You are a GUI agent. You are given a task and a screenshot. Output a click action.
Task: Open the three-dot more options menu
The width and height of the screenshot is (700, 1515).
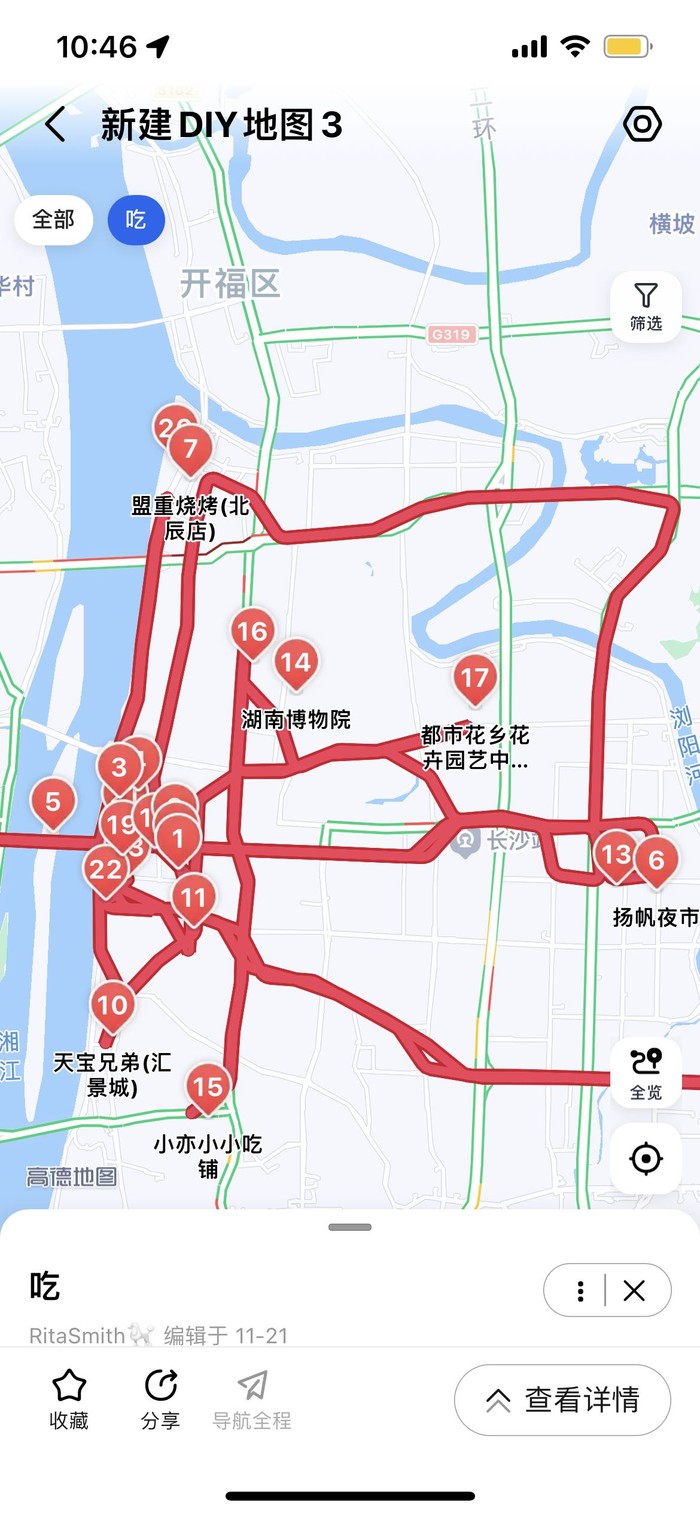click(x=580, y=1291)
